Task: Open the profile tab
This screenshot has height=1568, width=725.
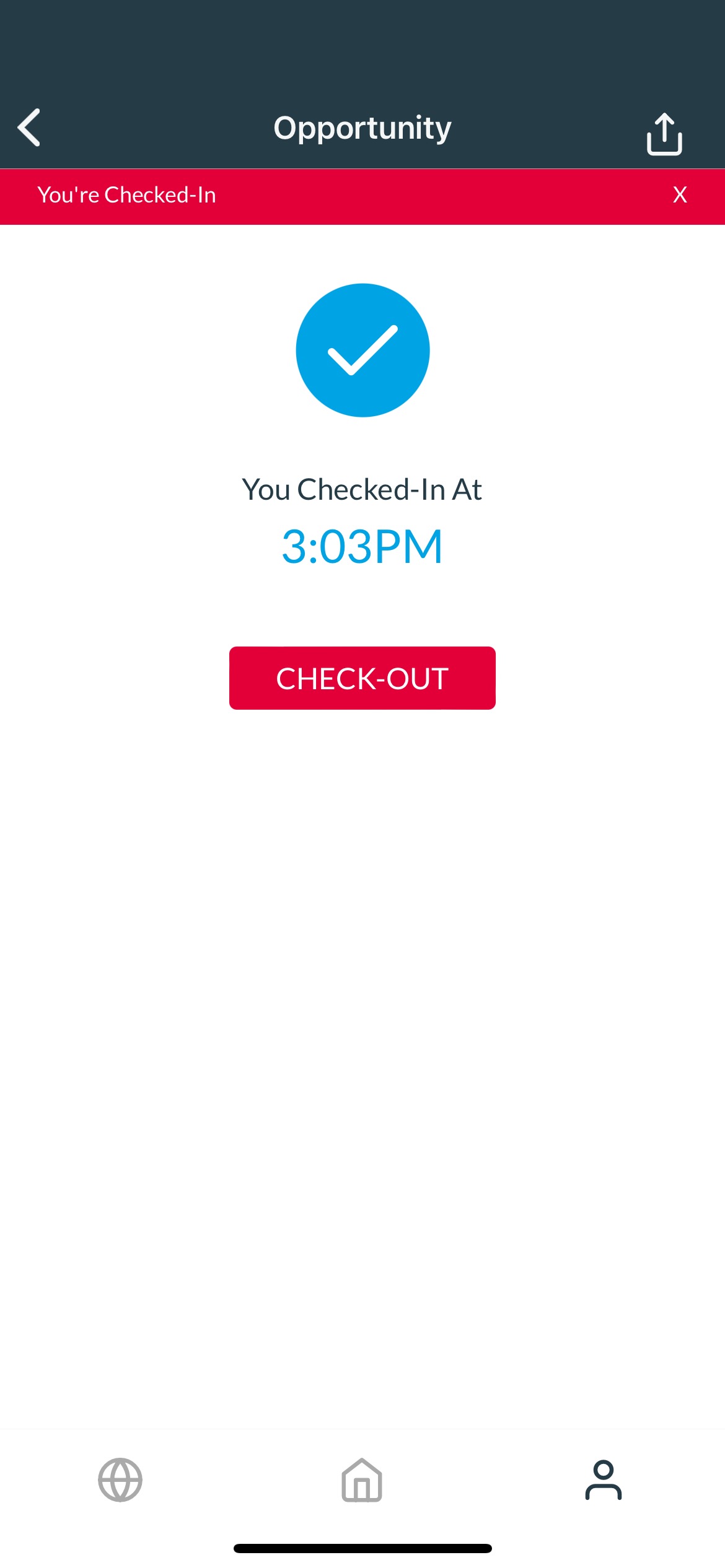Action: click(x=603, y=1480)
